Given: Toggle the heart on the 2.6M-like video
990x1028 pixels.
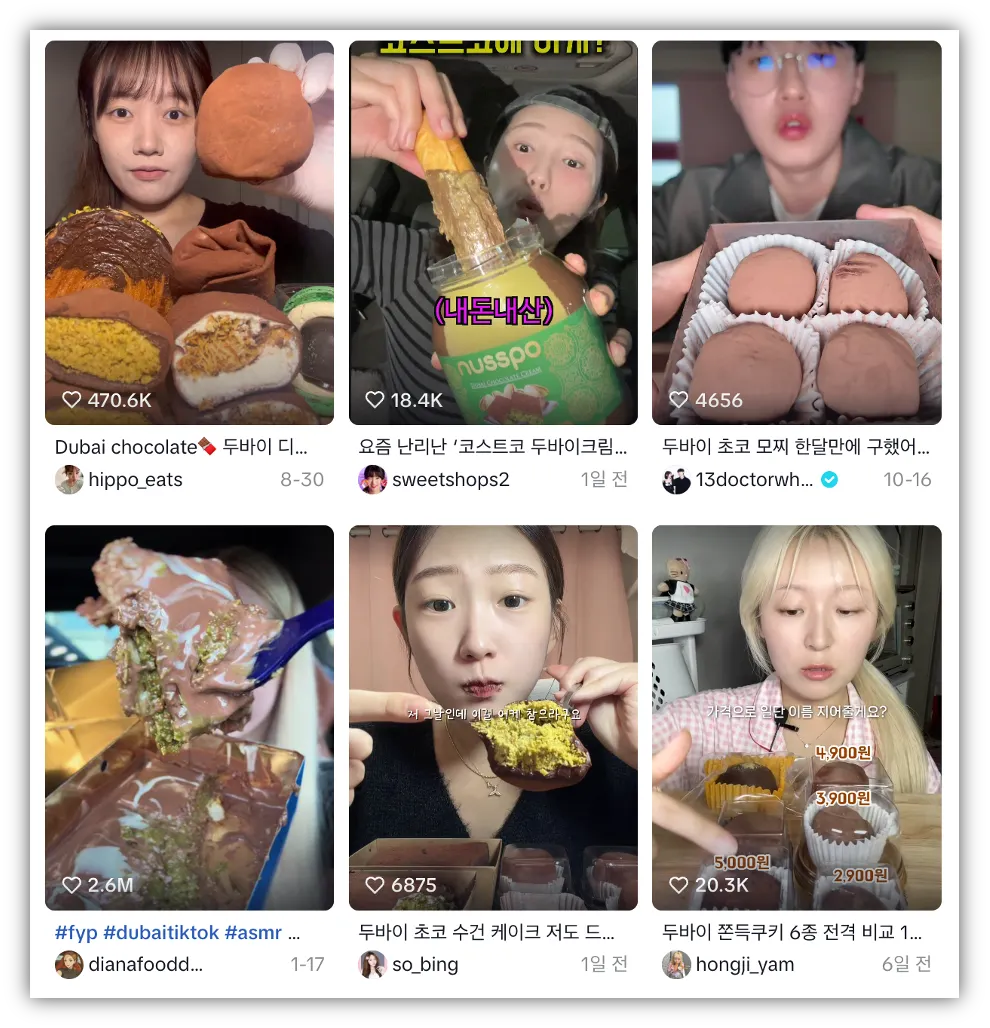Looking at the screenshot, I should coord(72,884).
